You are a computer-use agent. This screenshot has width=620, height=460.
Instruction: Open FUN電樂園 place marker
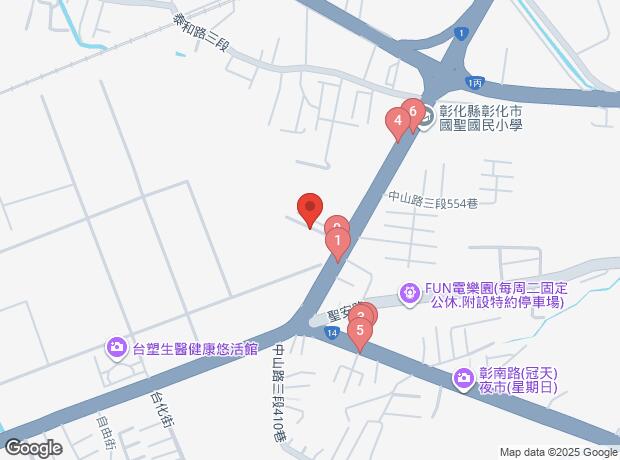coord(410,293)
